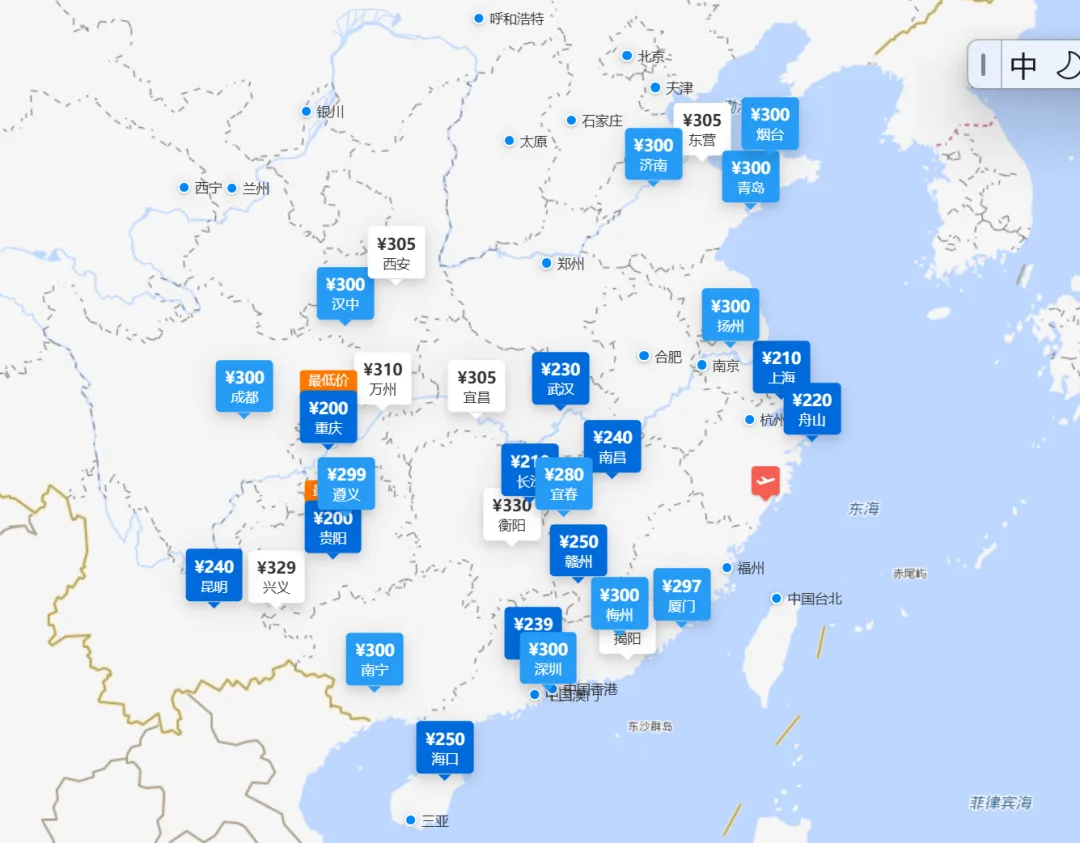This screenshot has height=843, width=1080.
Task: Open the ¥210 Shanghai (上海) fare marker
Action: pyautogui.click(x=781, y=367)
